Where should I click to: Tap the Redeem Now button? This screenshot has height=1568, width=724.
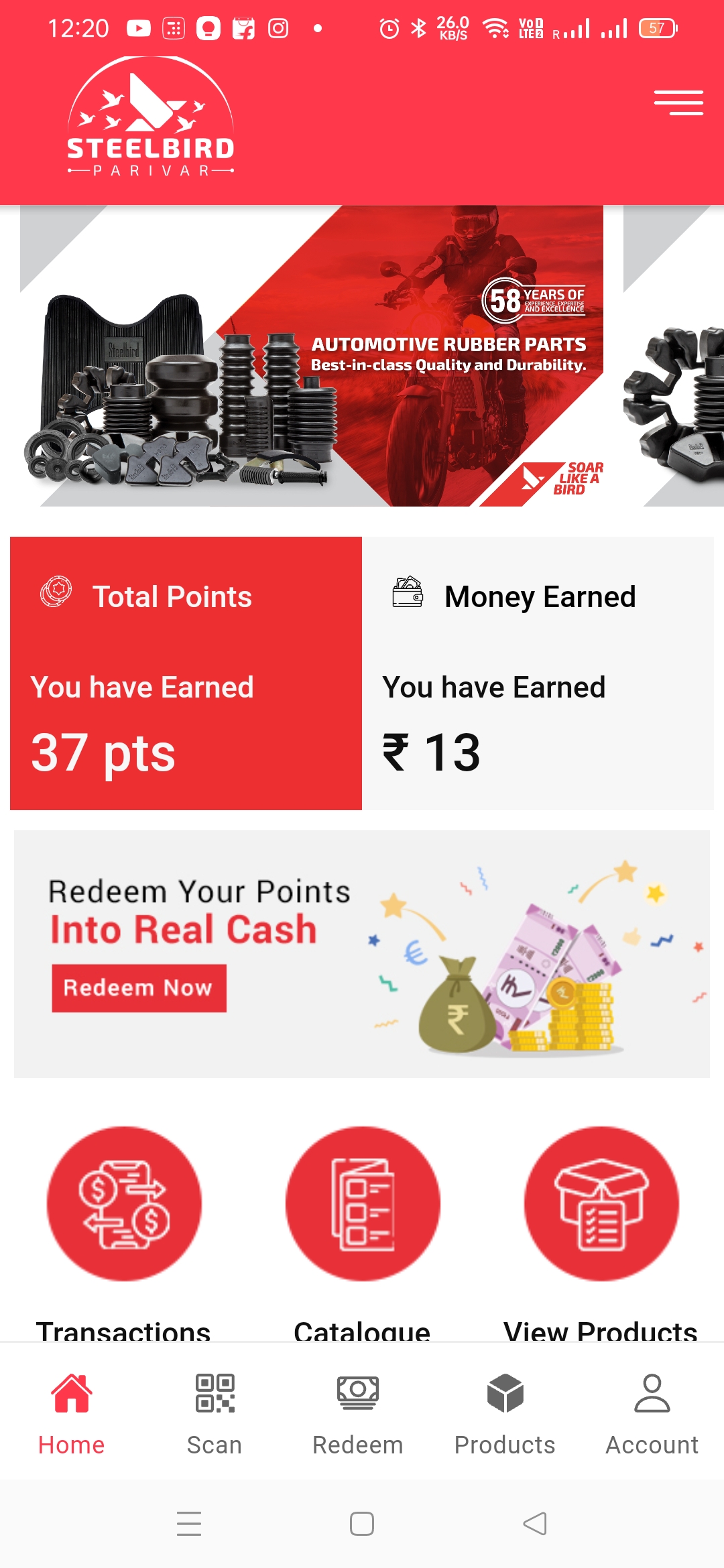tap(139, 988)
